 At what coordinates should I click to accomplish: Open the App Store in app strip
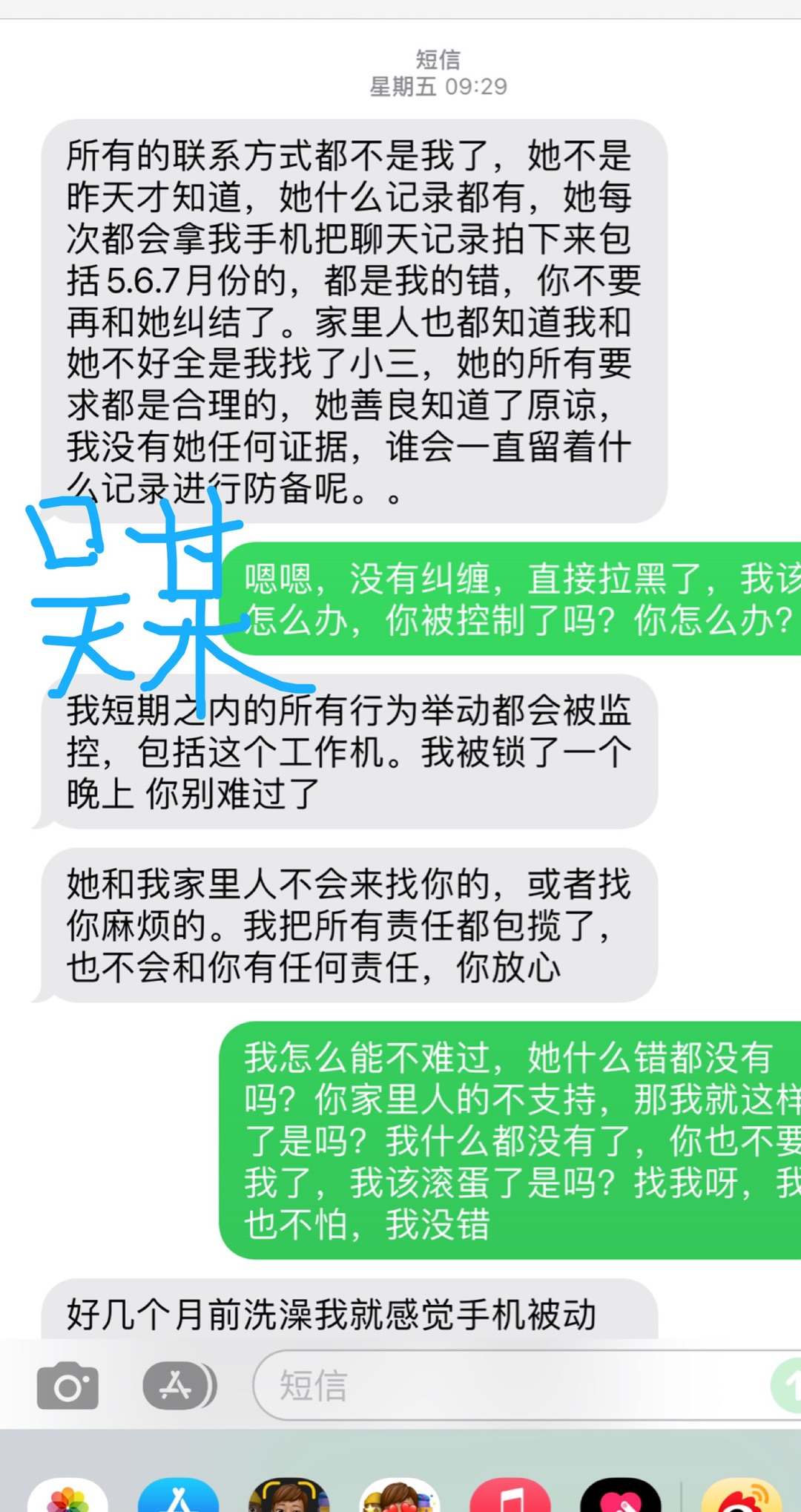(178, 1497)
